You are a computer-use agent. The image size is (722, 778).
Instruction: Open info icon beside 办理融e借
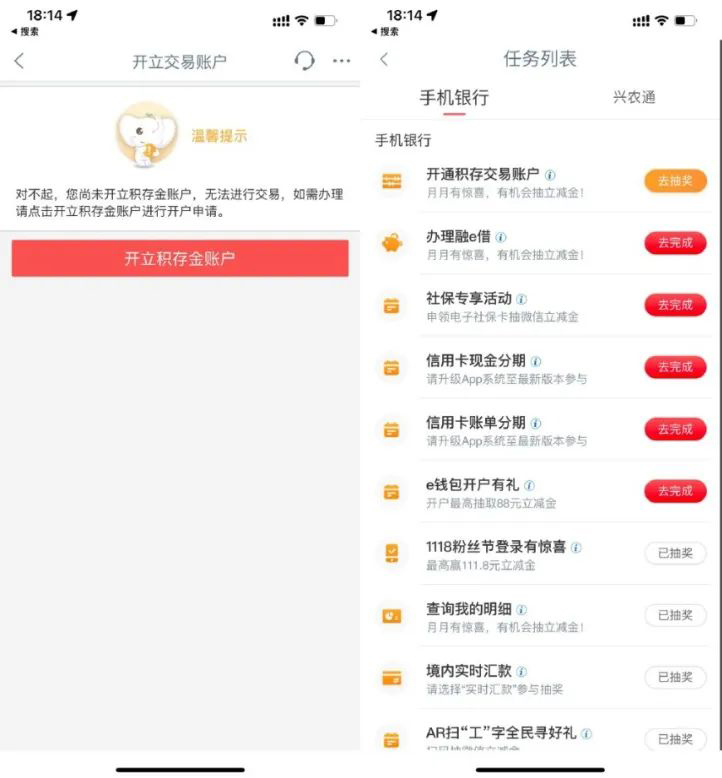tap(501, 237)
